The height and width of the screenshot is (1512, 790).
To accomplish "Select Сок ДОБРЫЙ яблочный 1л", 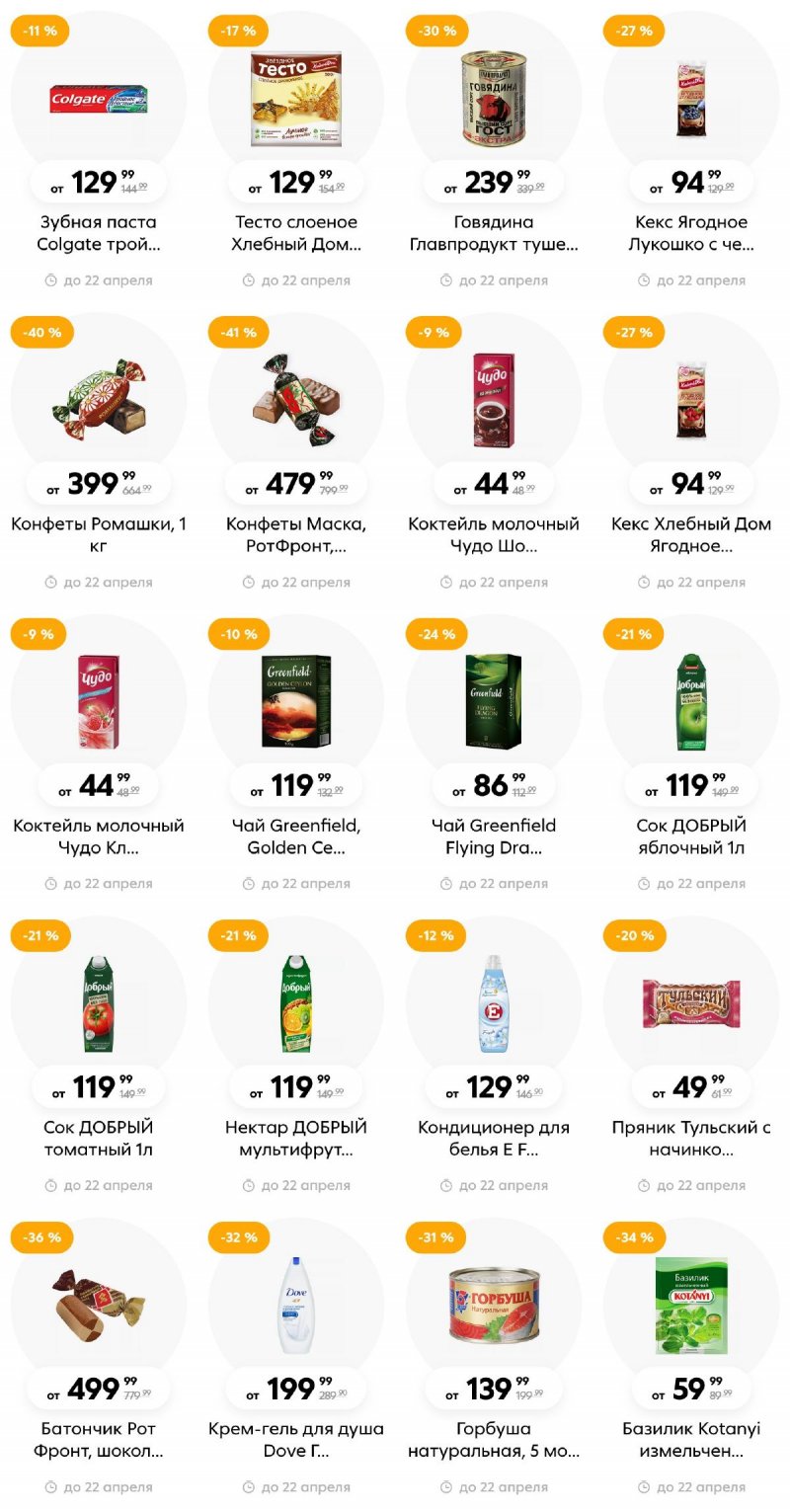I will [x=691, y=702].
